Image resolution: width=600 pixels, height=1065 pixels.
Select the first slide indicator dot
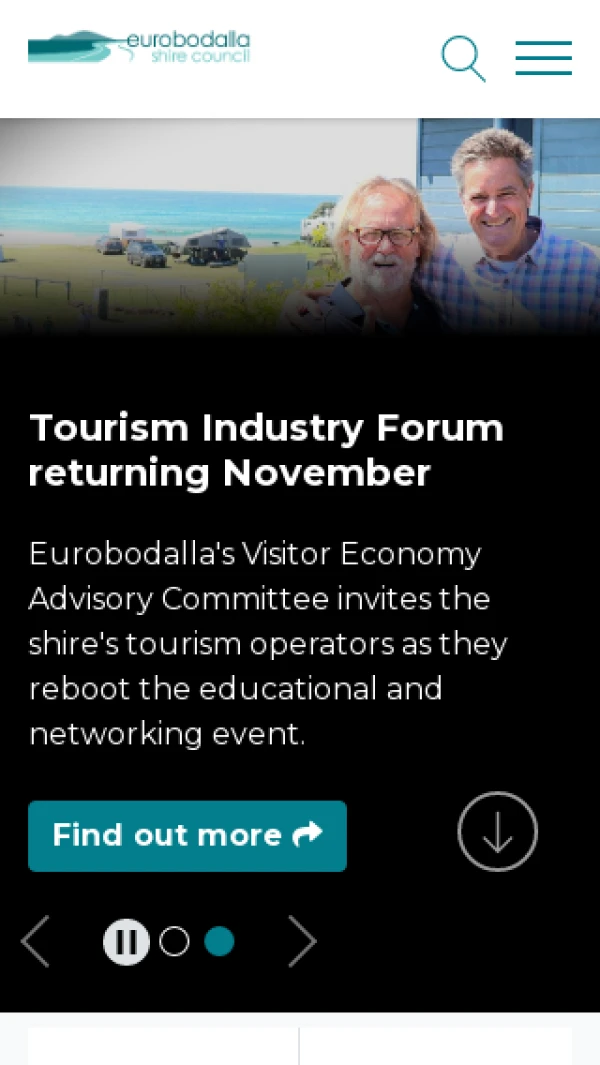click(x=174, y=941)
